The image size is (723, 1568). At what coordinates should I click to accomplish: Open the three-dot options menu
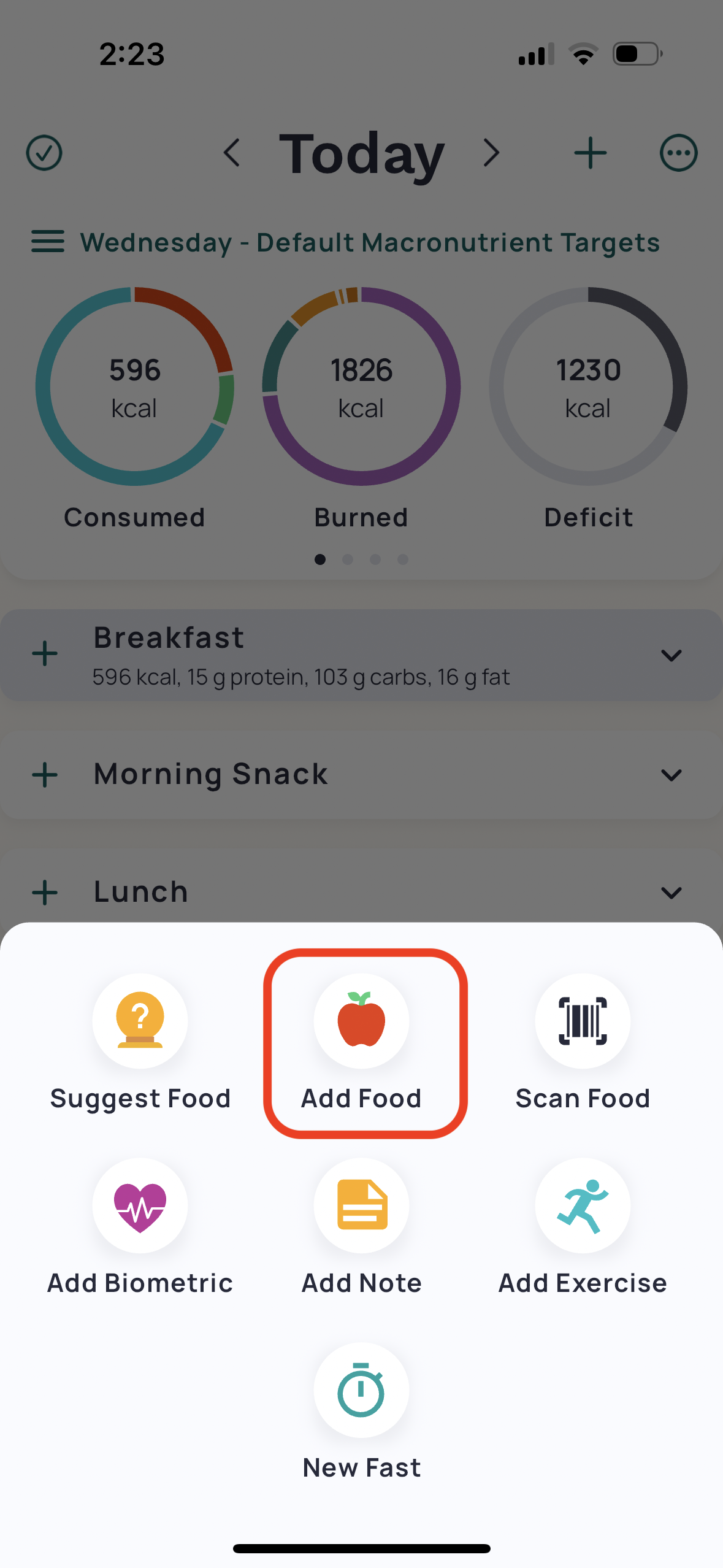coord(679,153)
